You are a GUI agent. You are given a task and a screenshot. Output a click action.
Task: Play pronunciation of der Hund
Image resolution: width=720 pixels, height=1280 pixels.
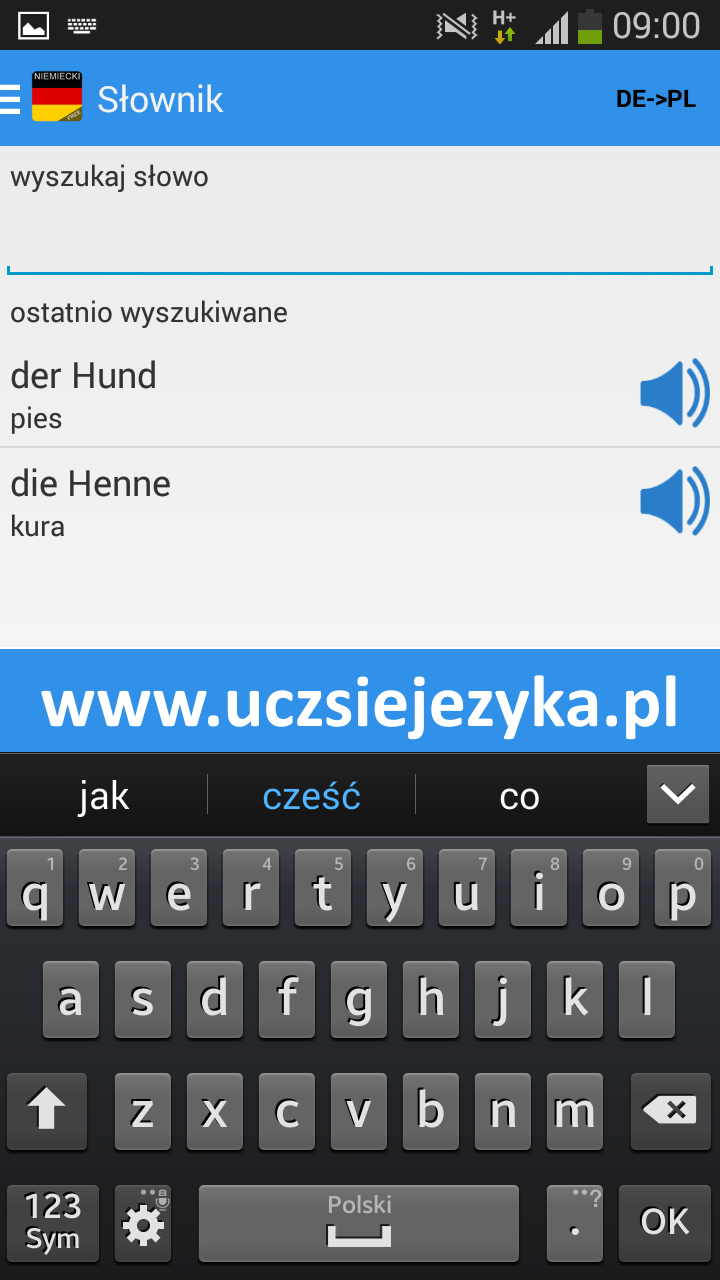tap(675, 393)
